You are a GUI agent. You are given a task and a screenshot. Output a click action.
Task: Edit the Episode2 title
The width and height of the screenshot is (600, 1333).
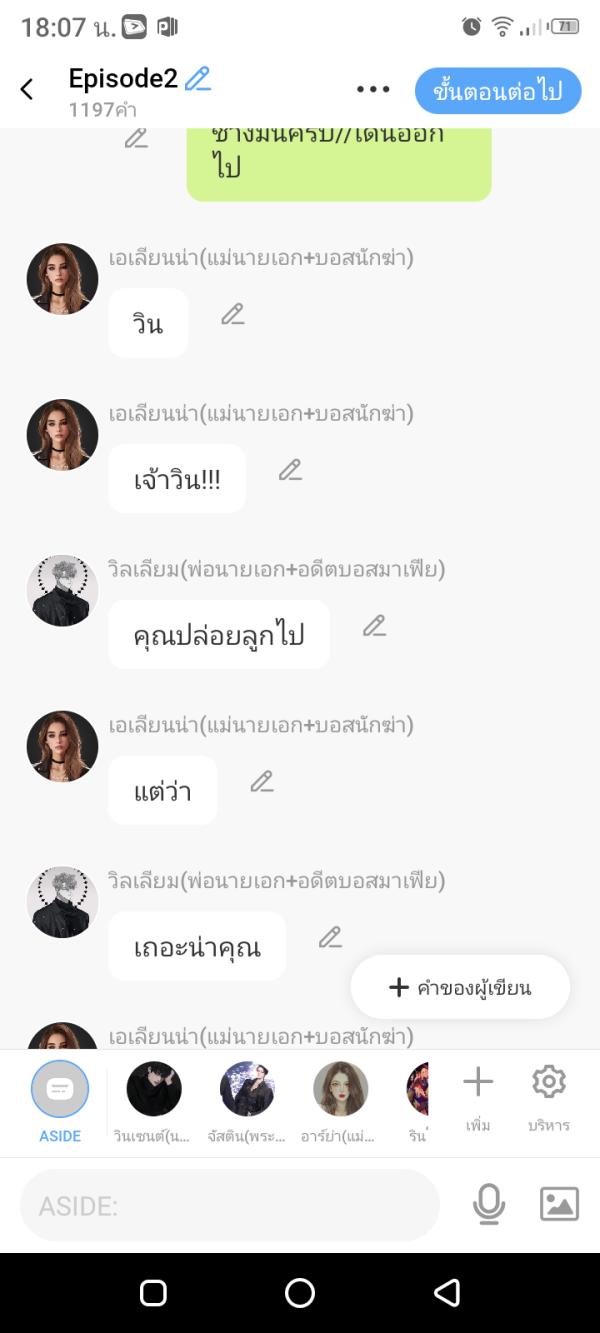[x=198, y=79]
